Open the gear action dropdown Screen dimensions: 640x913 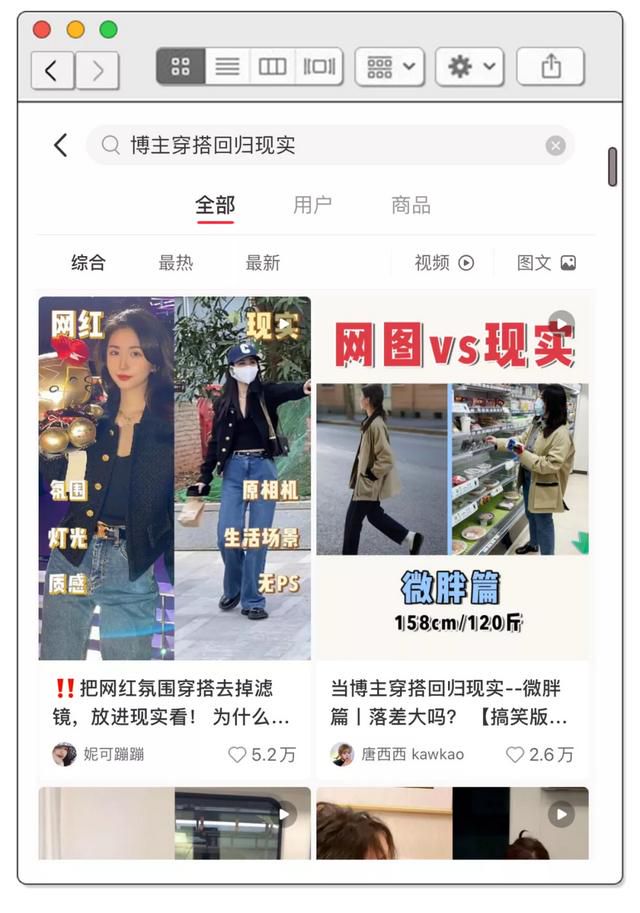[469, 67]
